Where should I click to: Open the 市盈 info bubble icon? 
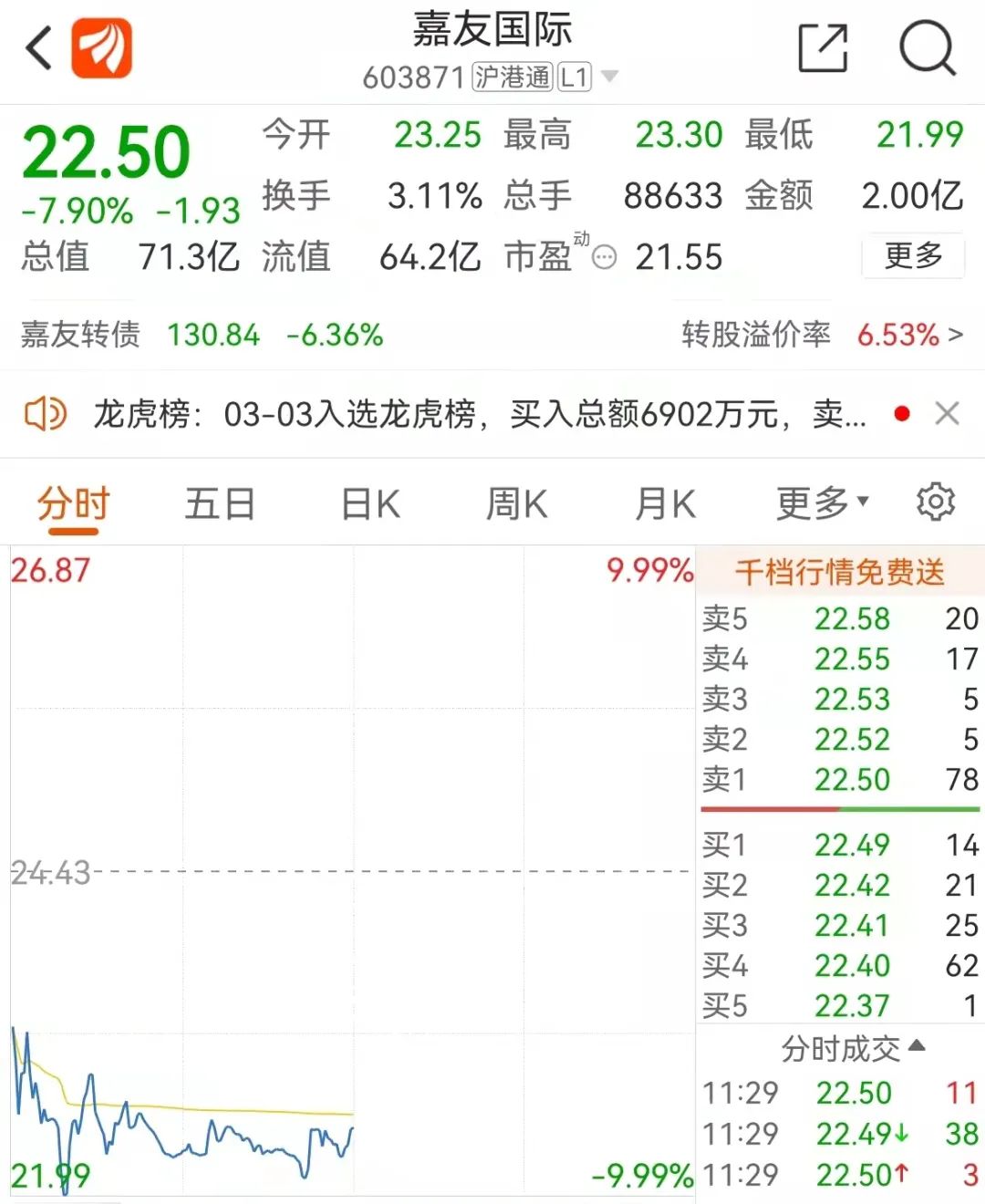pos(604,258)
